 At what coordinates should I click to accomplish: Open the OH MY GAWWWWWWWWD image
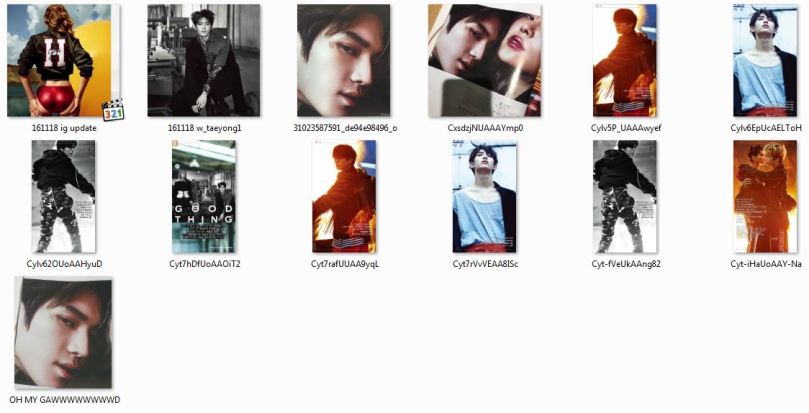(64, 333)
